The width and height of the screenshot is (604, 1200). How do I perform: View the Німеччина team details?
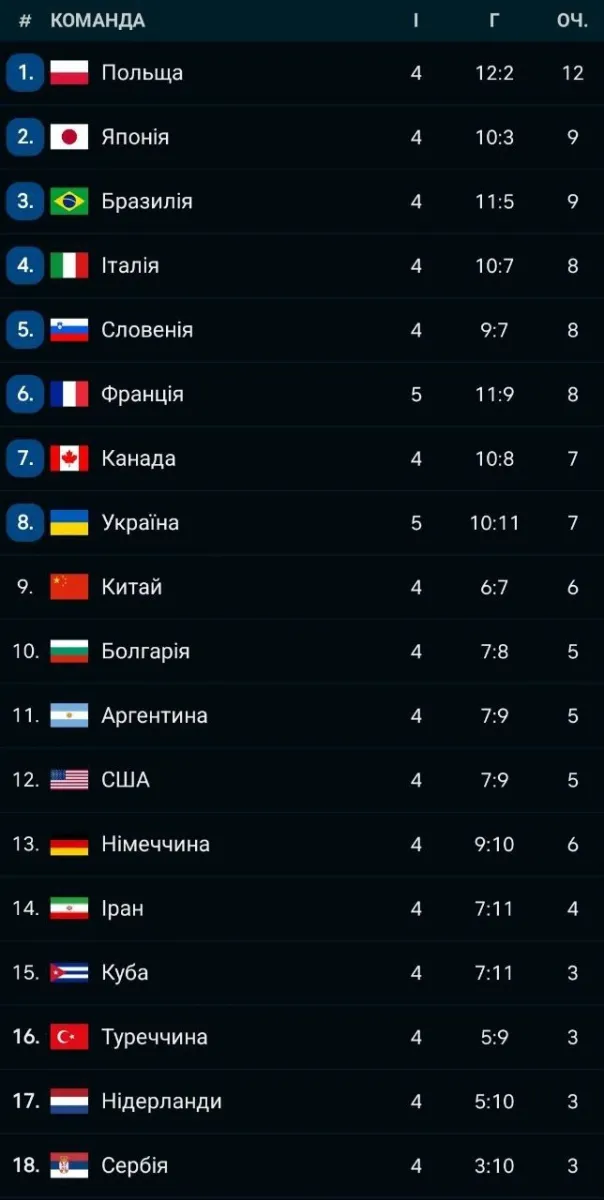[x=302, y=844]
